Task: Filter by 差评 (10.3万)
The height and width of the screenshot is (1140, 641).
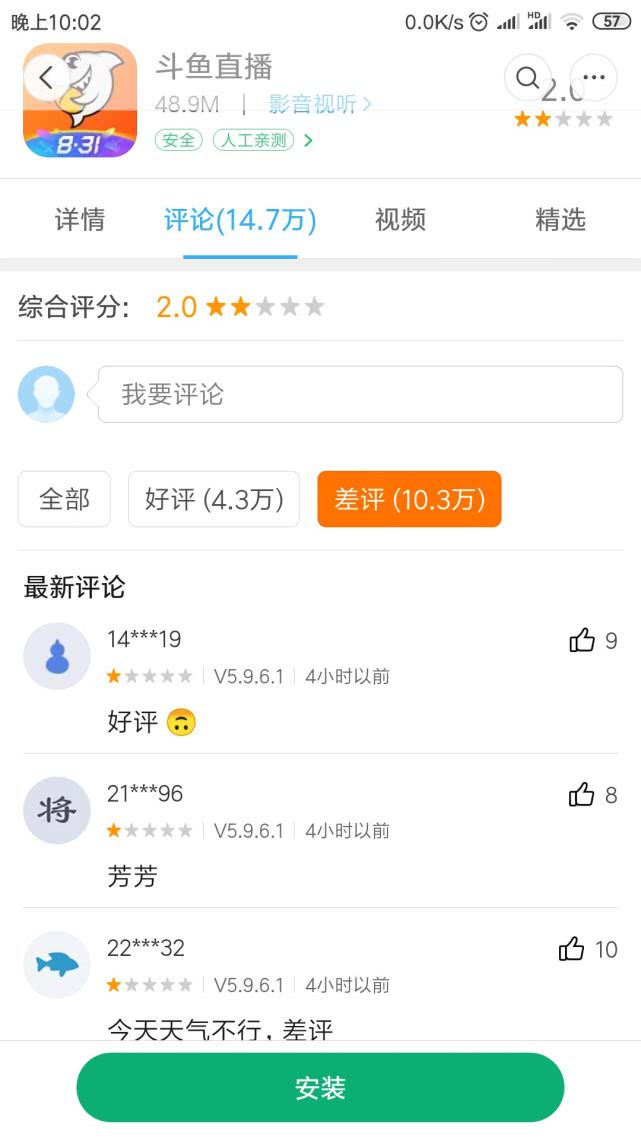Action: click(x=409, y=499)
